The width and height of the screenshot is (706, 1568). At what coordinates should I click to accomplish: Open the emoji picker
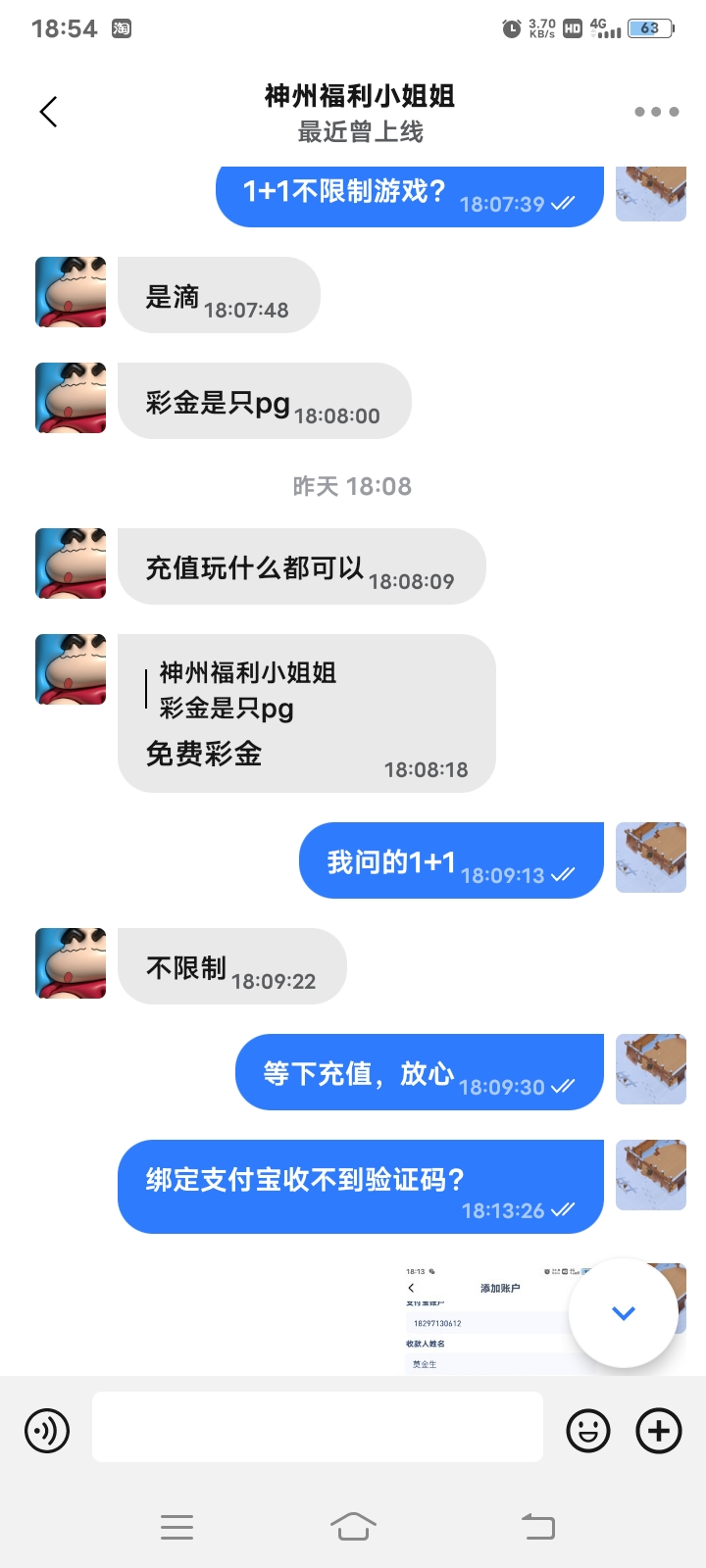pos(587,1430)
